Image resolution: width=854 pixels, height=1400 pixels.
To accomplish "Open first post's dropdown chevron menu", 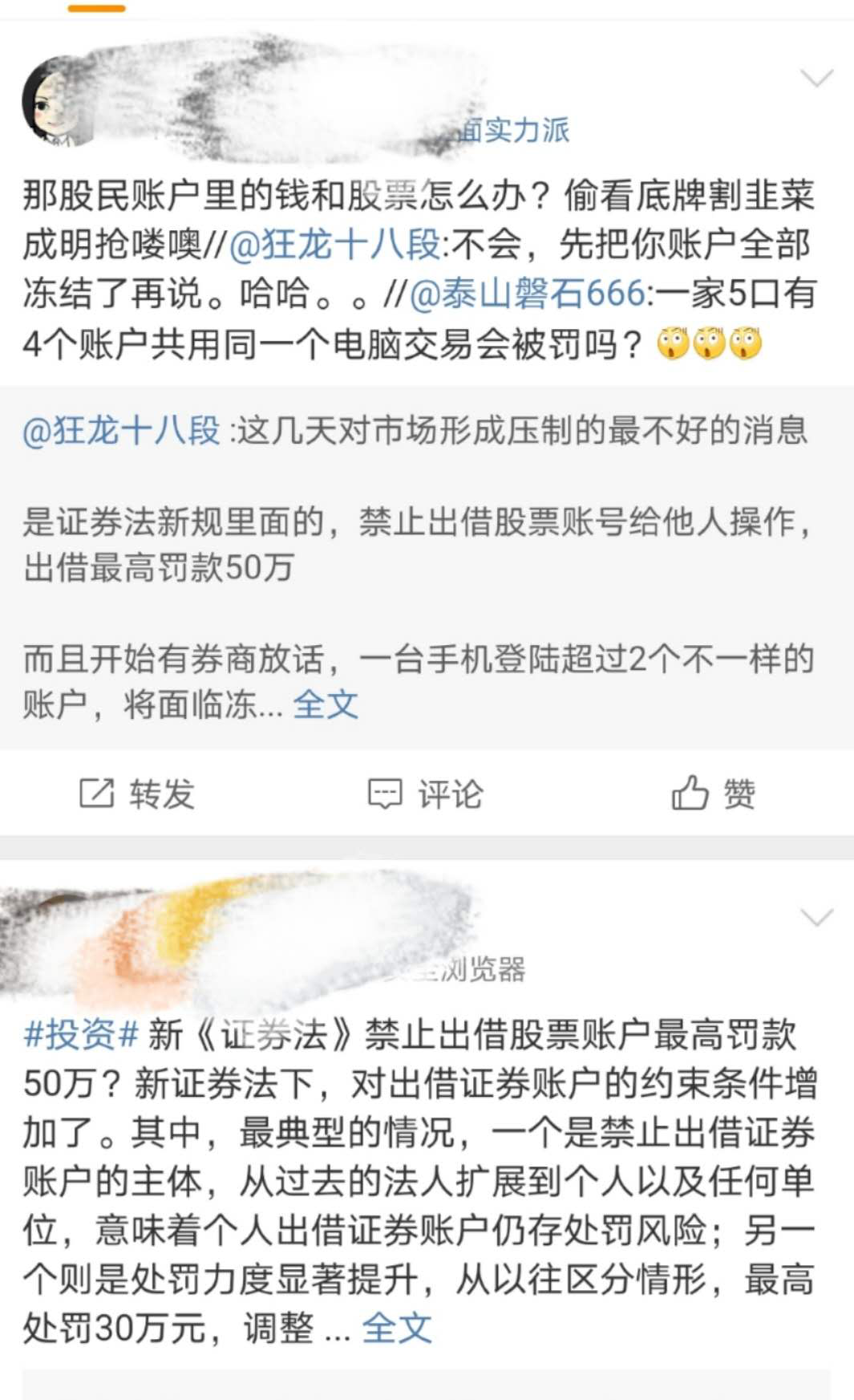I will tap(817, 78).
